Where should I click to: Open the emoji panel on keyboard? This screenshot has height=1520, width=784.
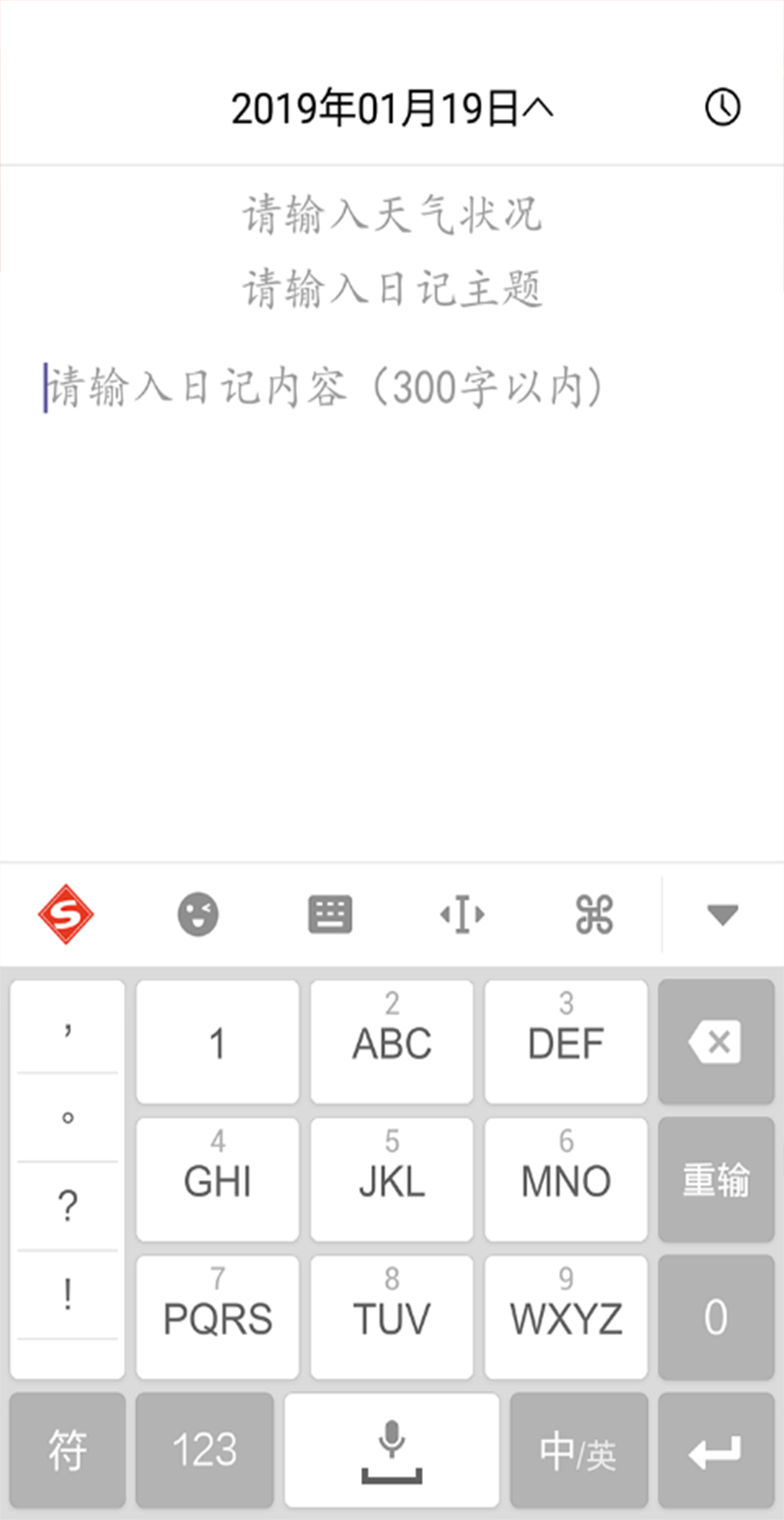click(x=198, y=915)
